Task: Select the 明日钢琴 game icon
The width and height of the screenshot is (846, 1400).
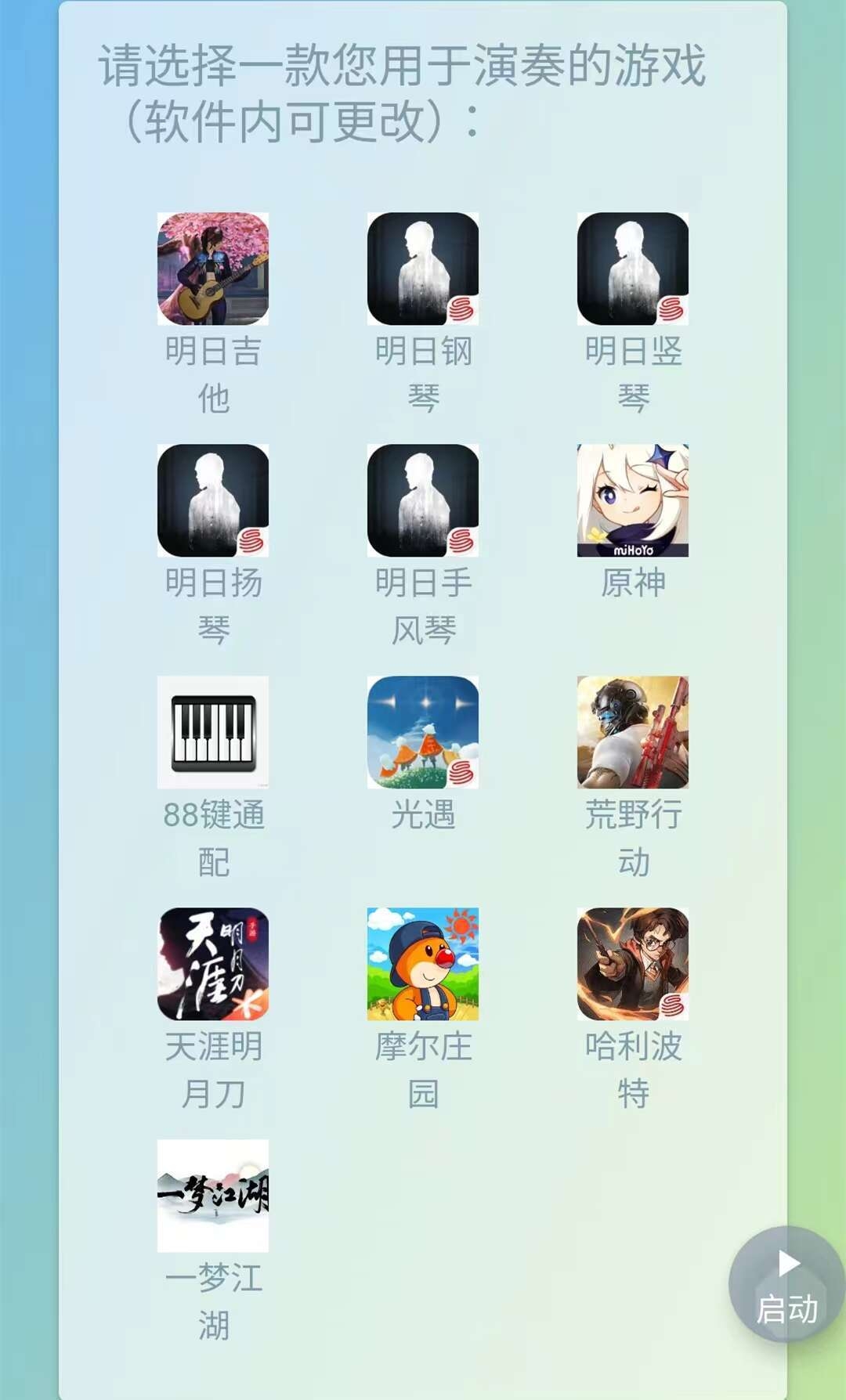Action: 421,270
